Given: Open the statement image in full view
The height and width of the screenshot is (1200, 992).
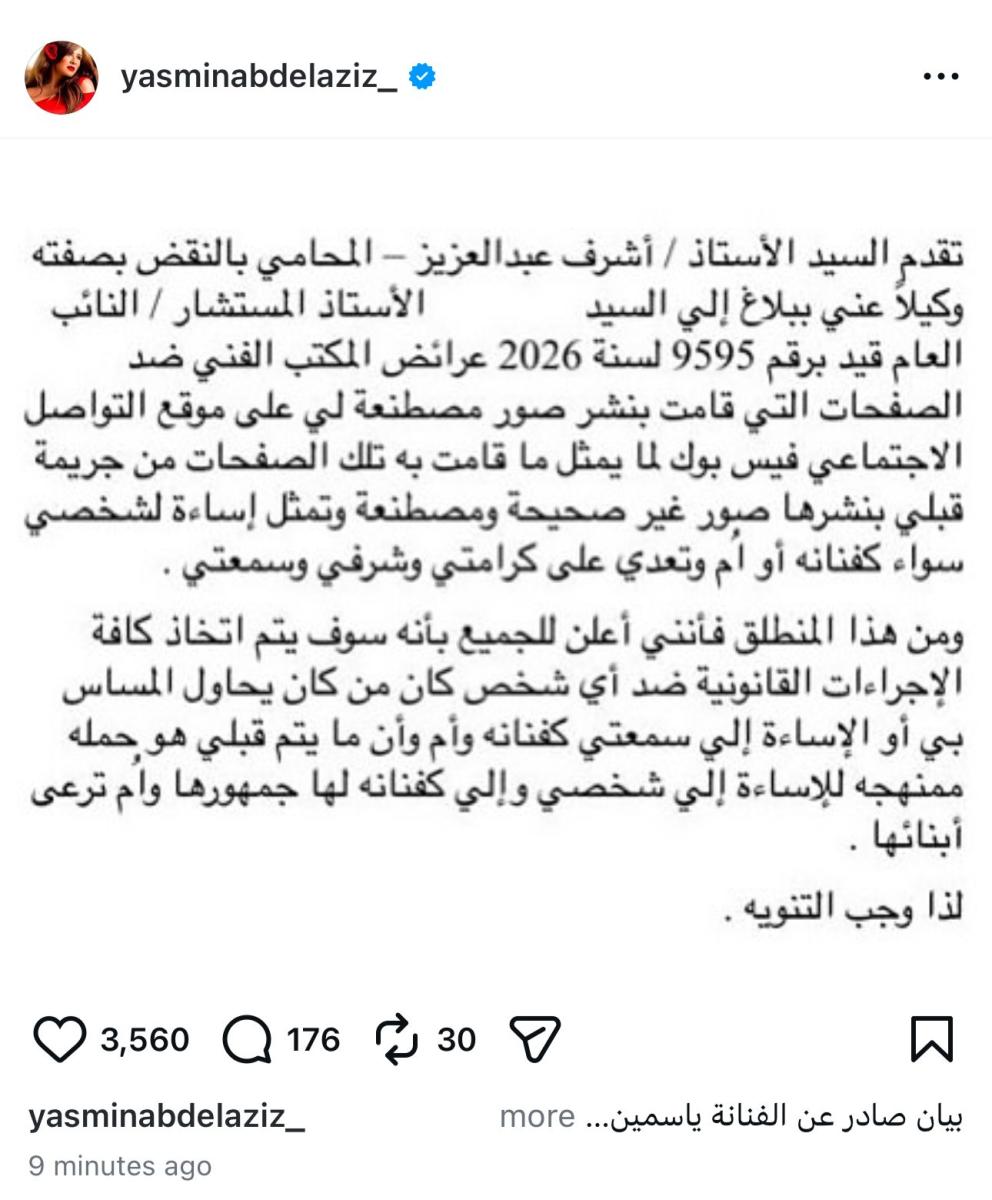Looking at the screenshot, I should pyautogui.click(x=496, y=560).
